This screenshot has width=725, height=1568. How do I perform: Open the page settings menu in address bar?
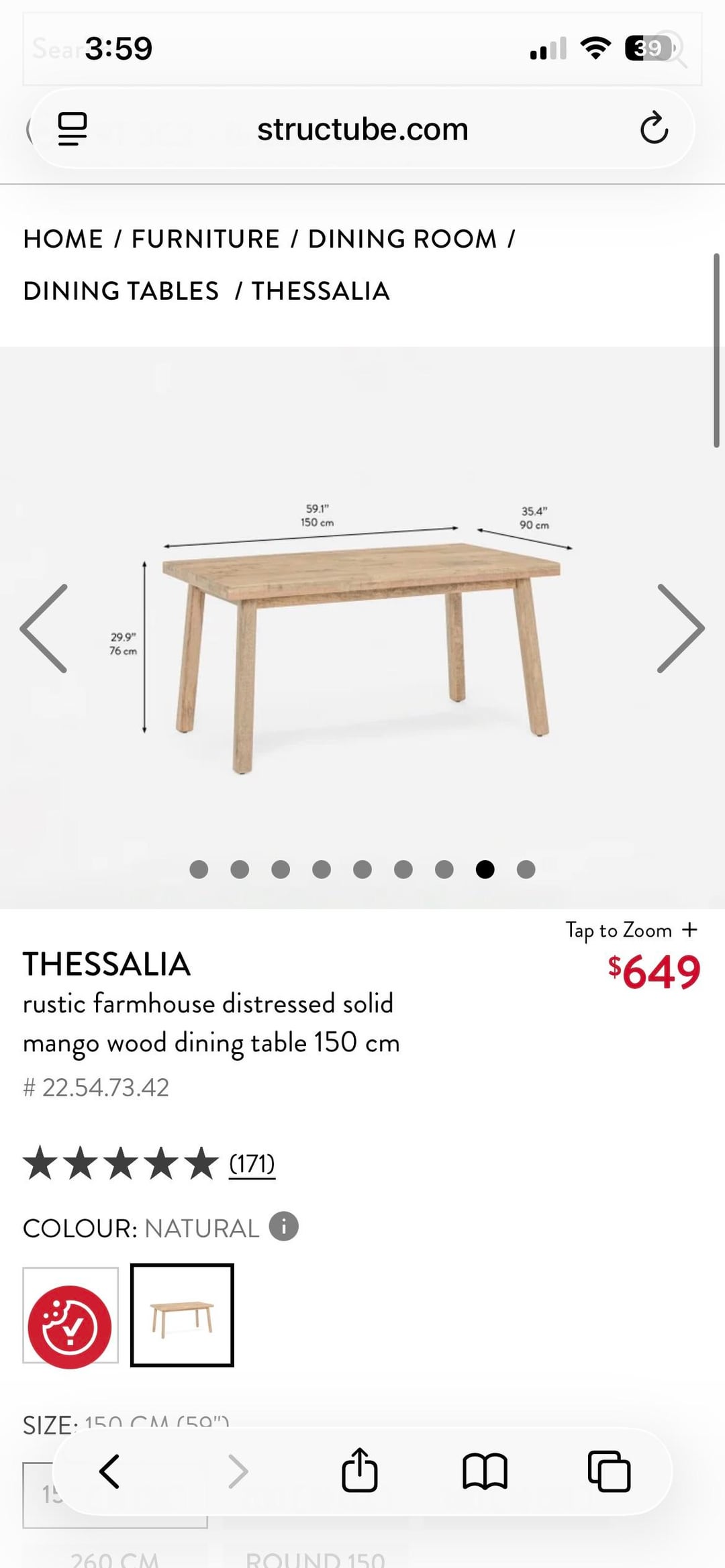(72, 128)
